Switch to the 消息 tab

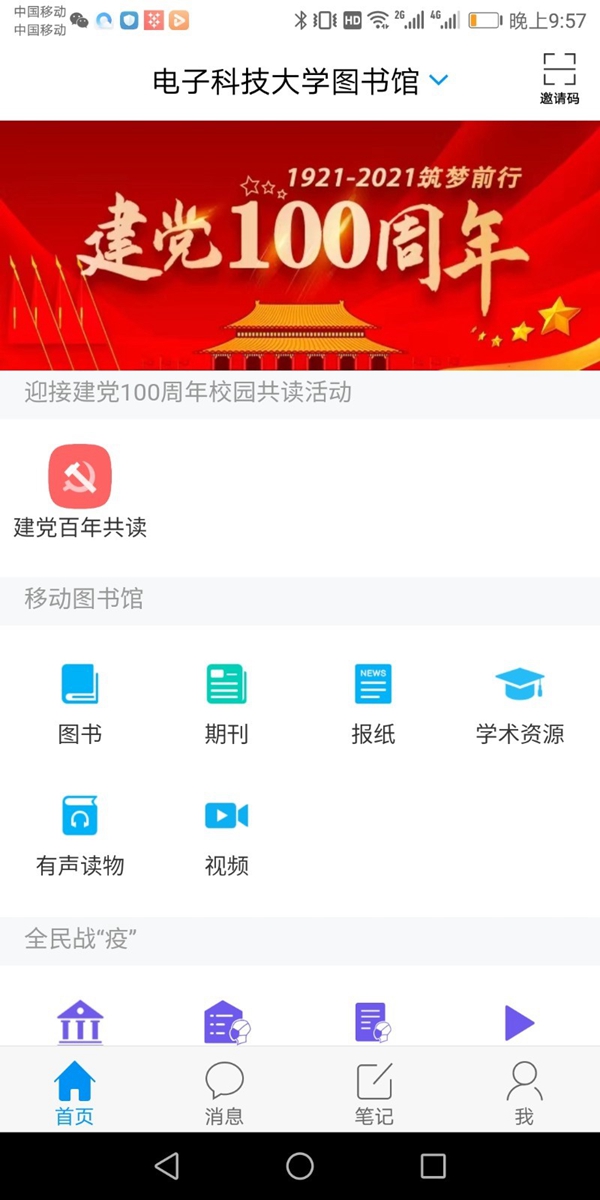coord(225,1092)
